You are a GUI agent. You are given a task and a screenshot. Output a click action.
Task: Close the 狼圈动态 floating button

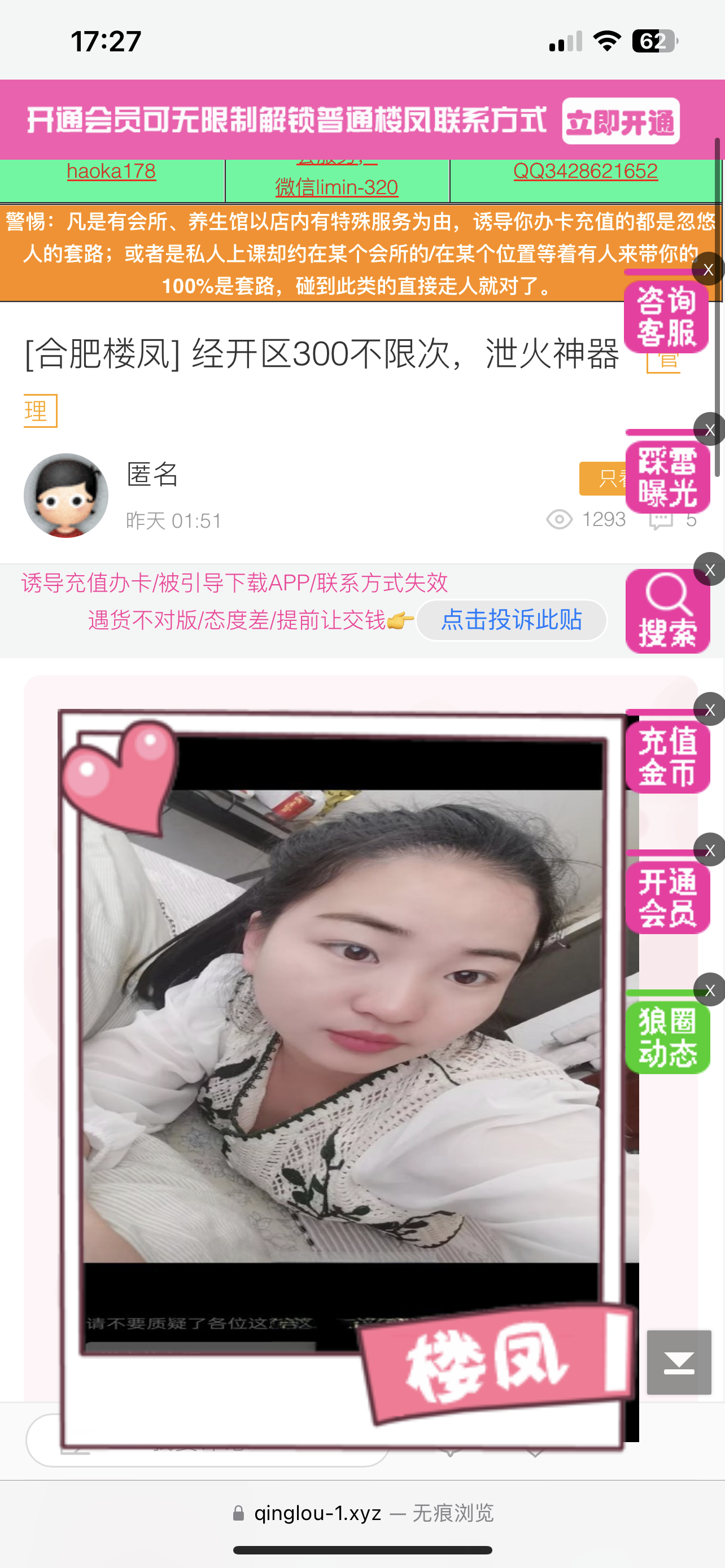(710, 991)
